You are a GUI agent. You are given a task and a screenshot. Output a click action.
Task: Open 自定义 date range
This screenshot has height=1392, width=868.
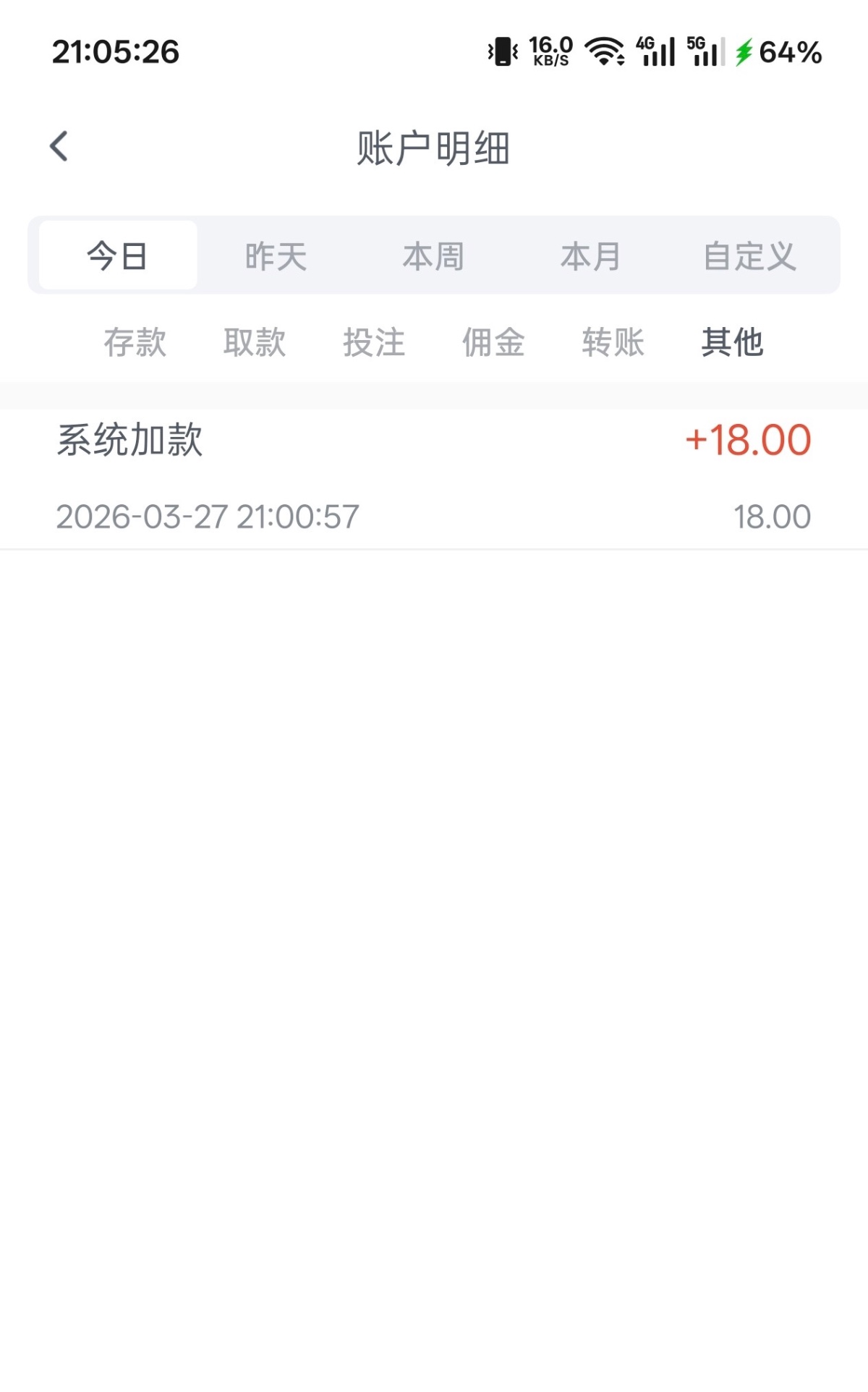(750, 256)
